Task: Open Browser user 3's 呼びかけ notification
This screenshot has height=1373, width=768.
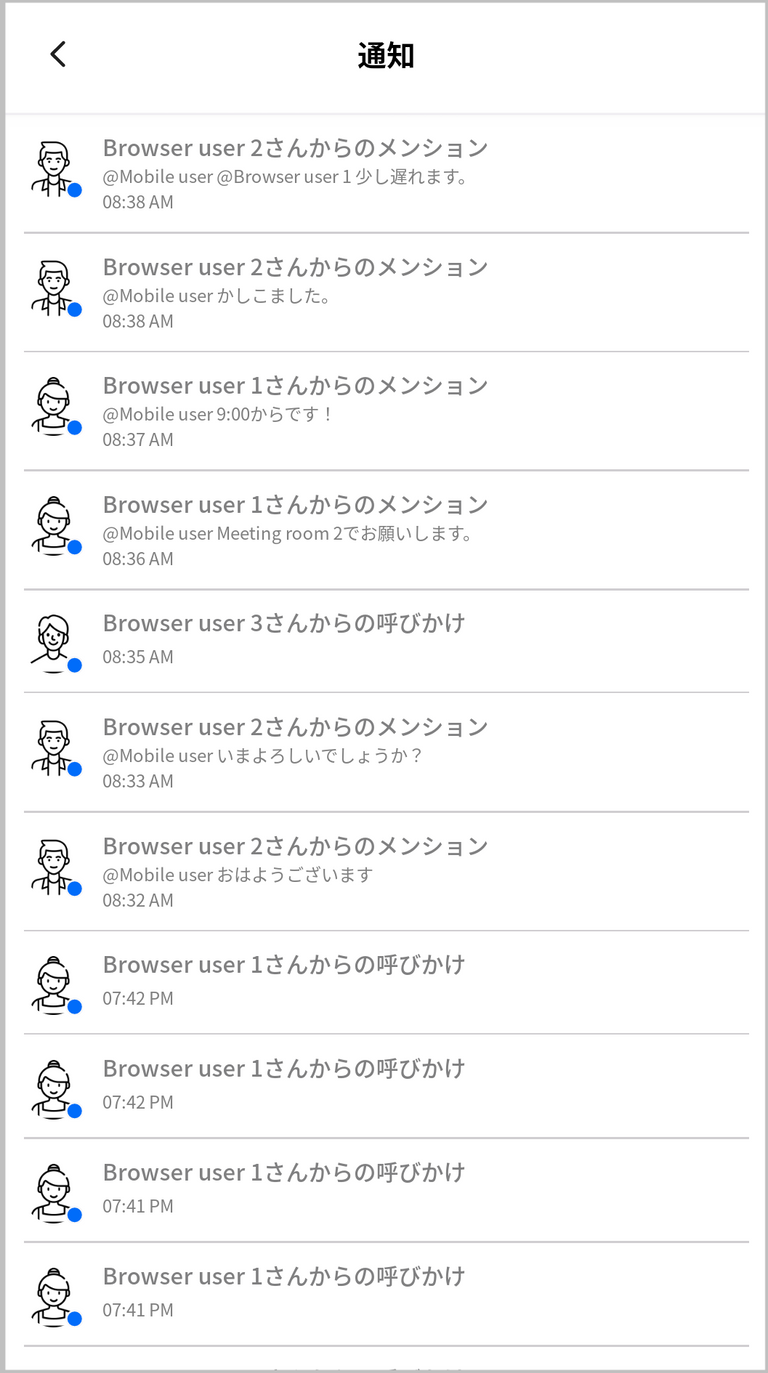Action: (x=386, y=641)
